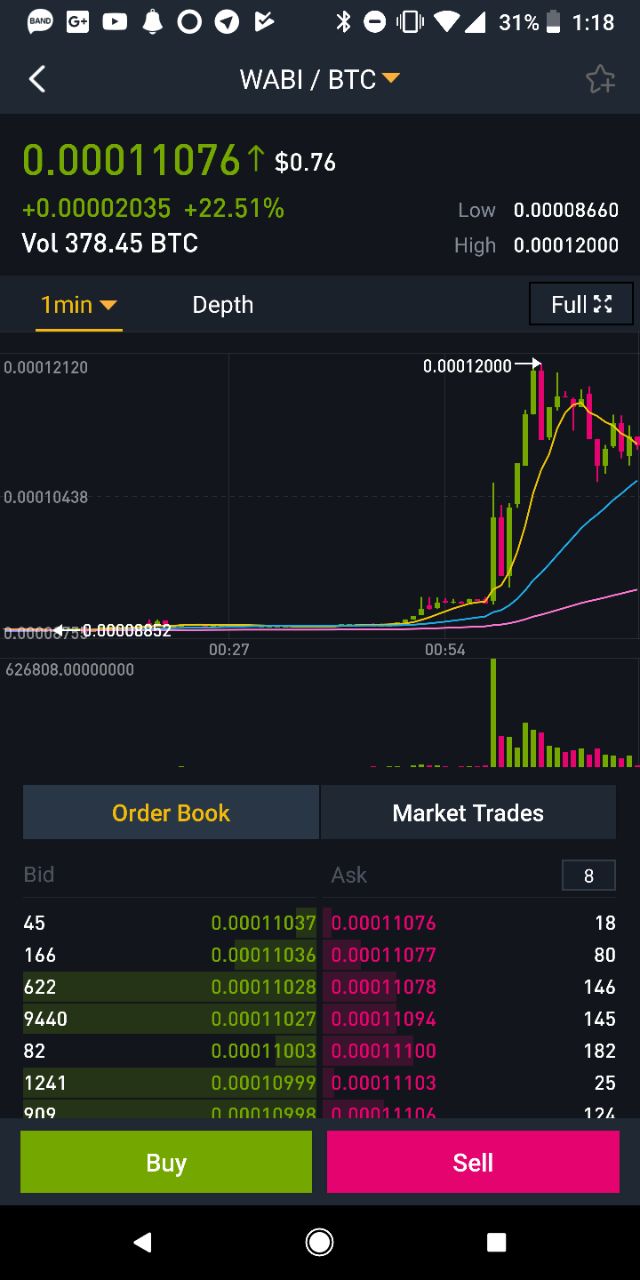Change the order book decimal setting 8
This screenshot has height=1280, width=640.
pyautogui.click(x=588, y=876)
